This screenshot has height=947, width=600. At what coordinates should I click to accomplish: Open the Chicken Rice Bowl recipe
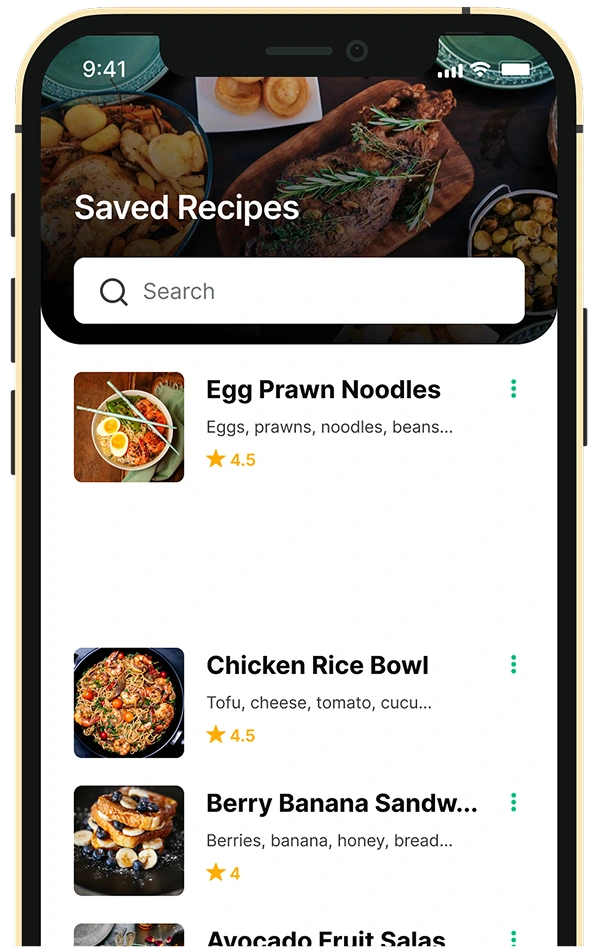point(317,666)
